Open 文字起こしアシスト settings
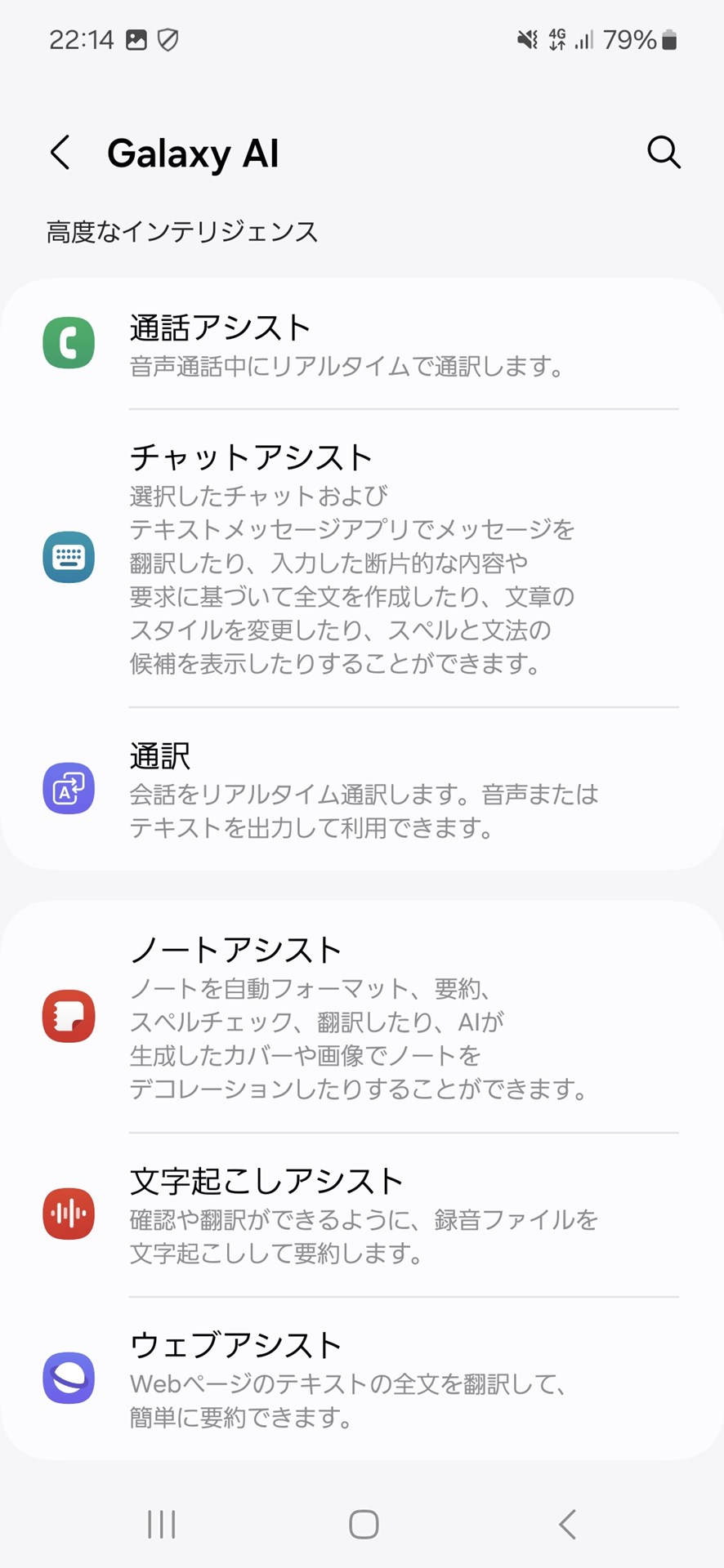This screenshot has height=1568, width=724. (363, 1214)
